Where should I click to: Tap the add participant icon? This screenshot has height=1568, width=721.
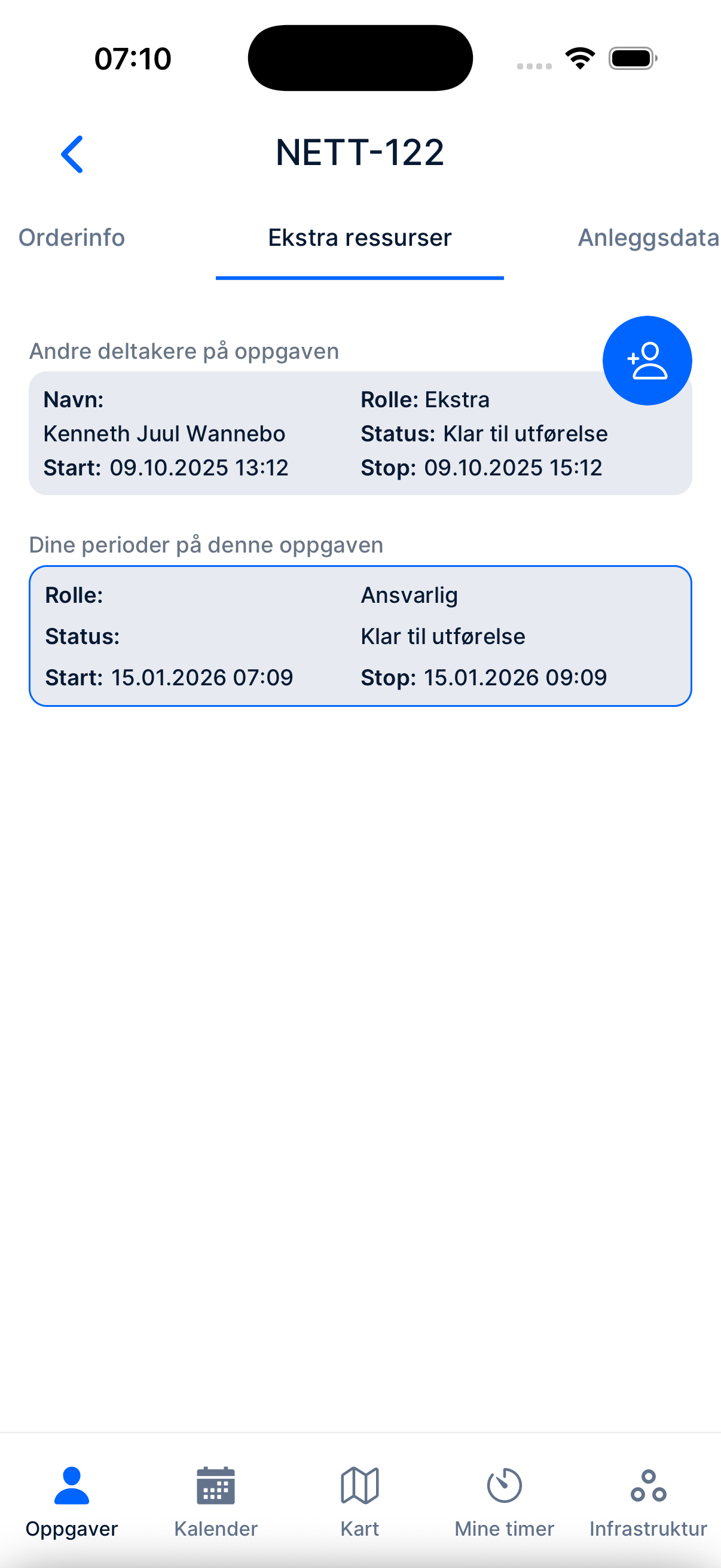(647, 361)
